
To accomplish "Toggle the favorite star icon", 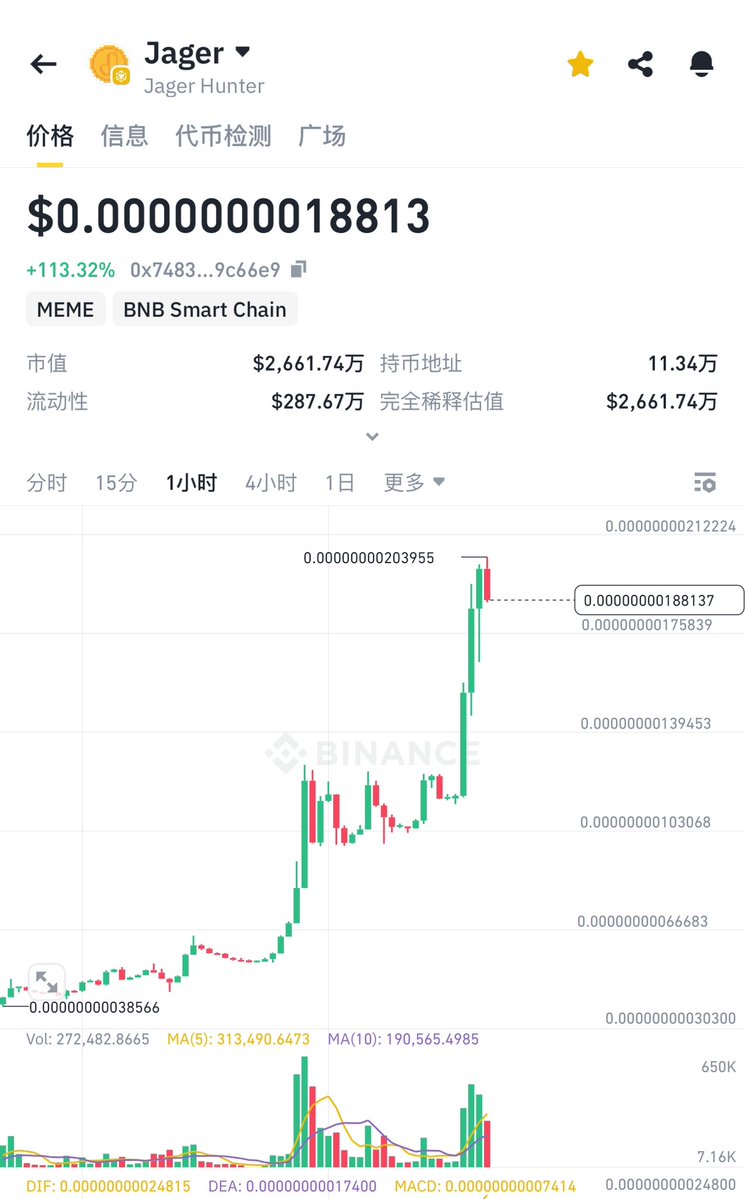I will point(581,64).
